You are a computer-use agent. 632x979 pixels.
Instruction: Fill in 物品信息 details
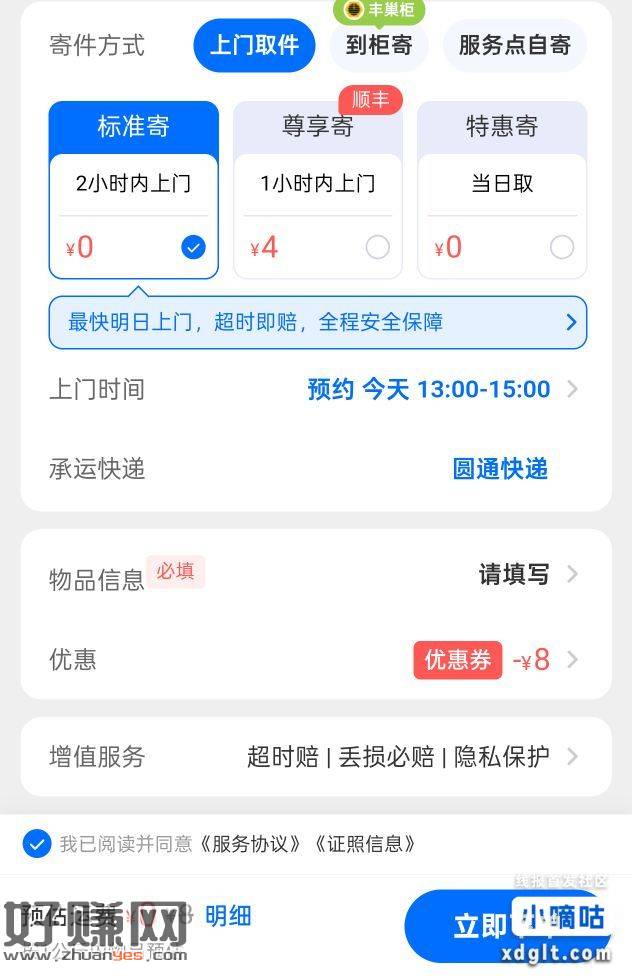[x=514, y=574]
